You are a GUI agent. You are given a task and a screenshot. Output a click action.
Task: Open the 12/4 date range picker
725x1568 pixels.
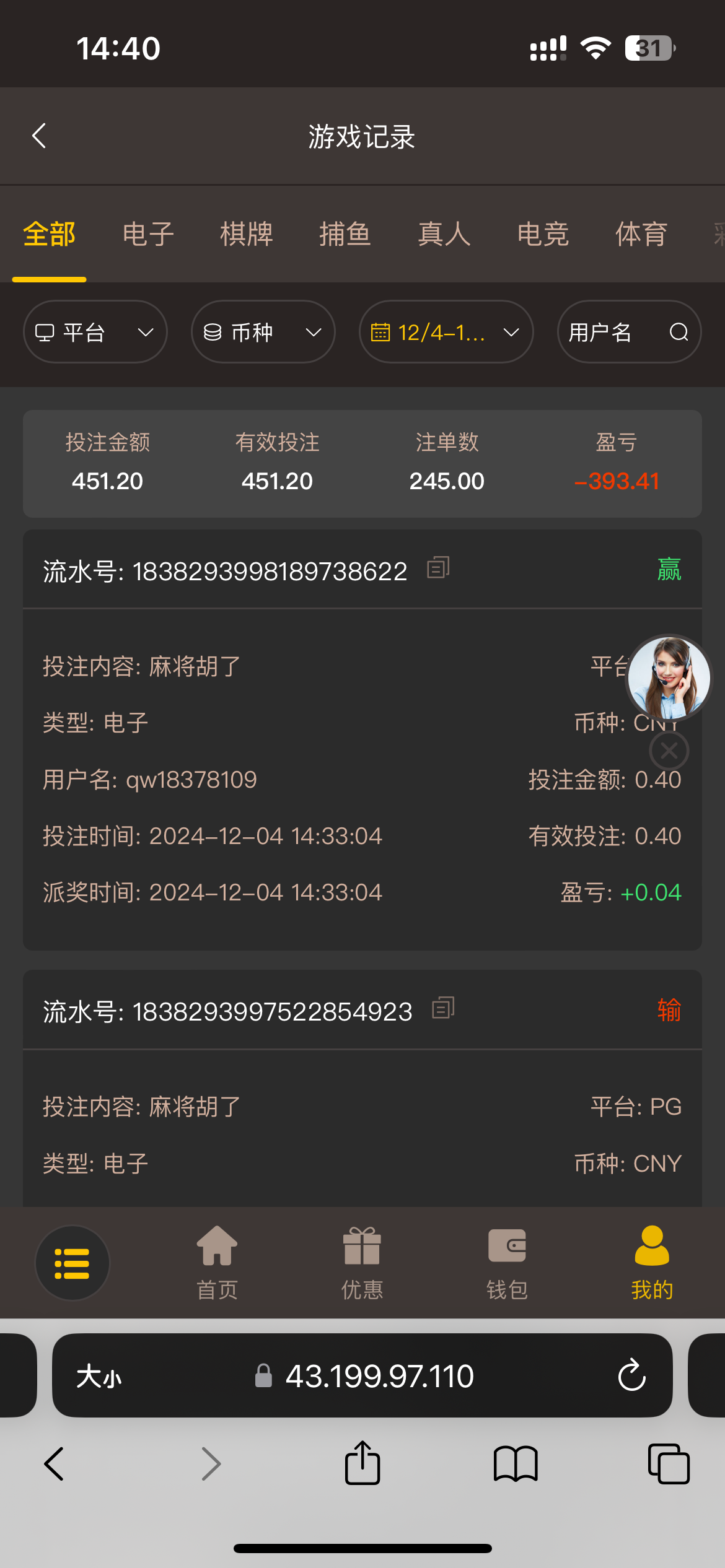(446, 332)
